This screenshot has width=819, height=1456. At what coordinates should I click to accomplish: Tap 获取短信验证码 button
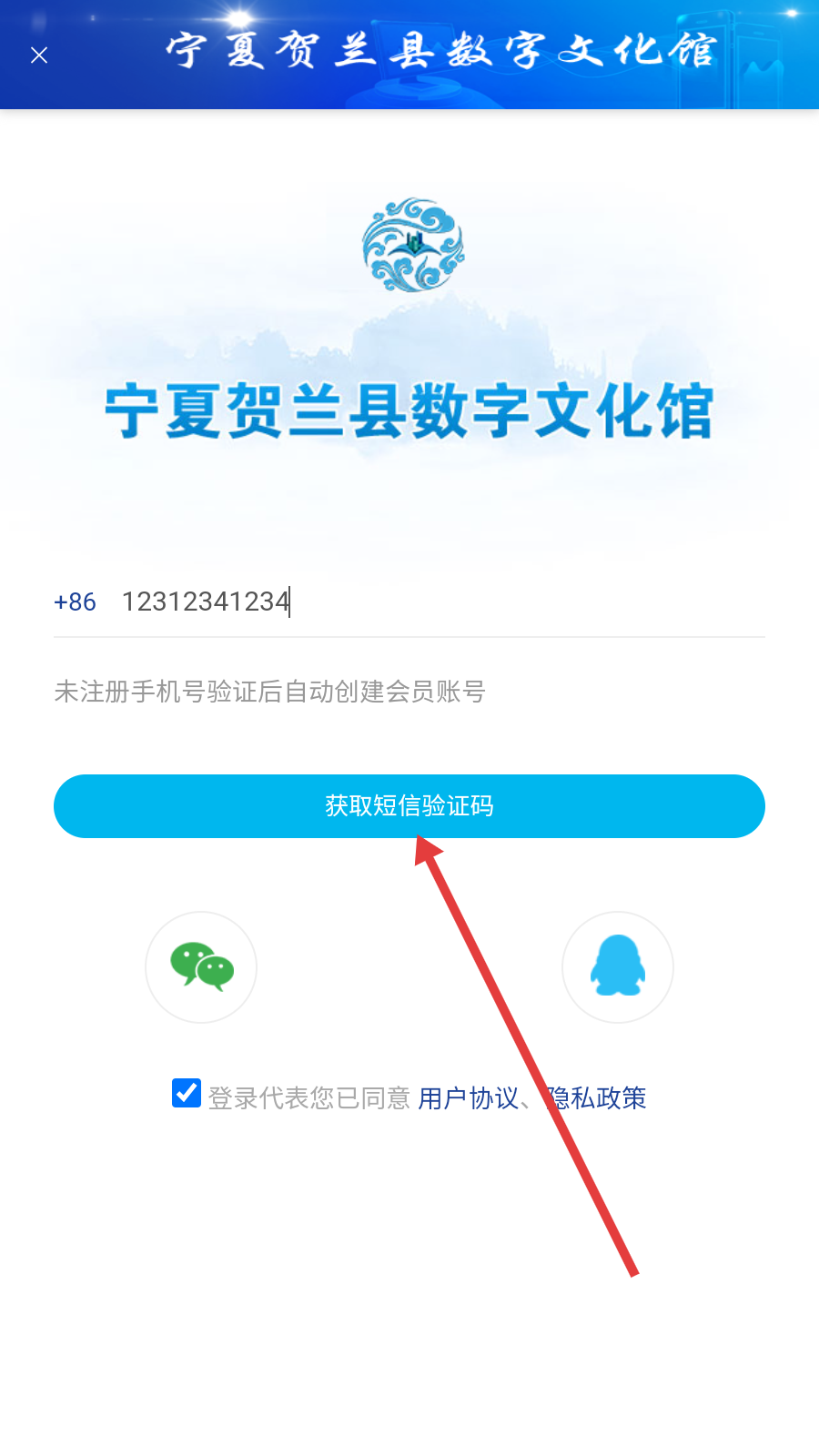tap(409, 806)
